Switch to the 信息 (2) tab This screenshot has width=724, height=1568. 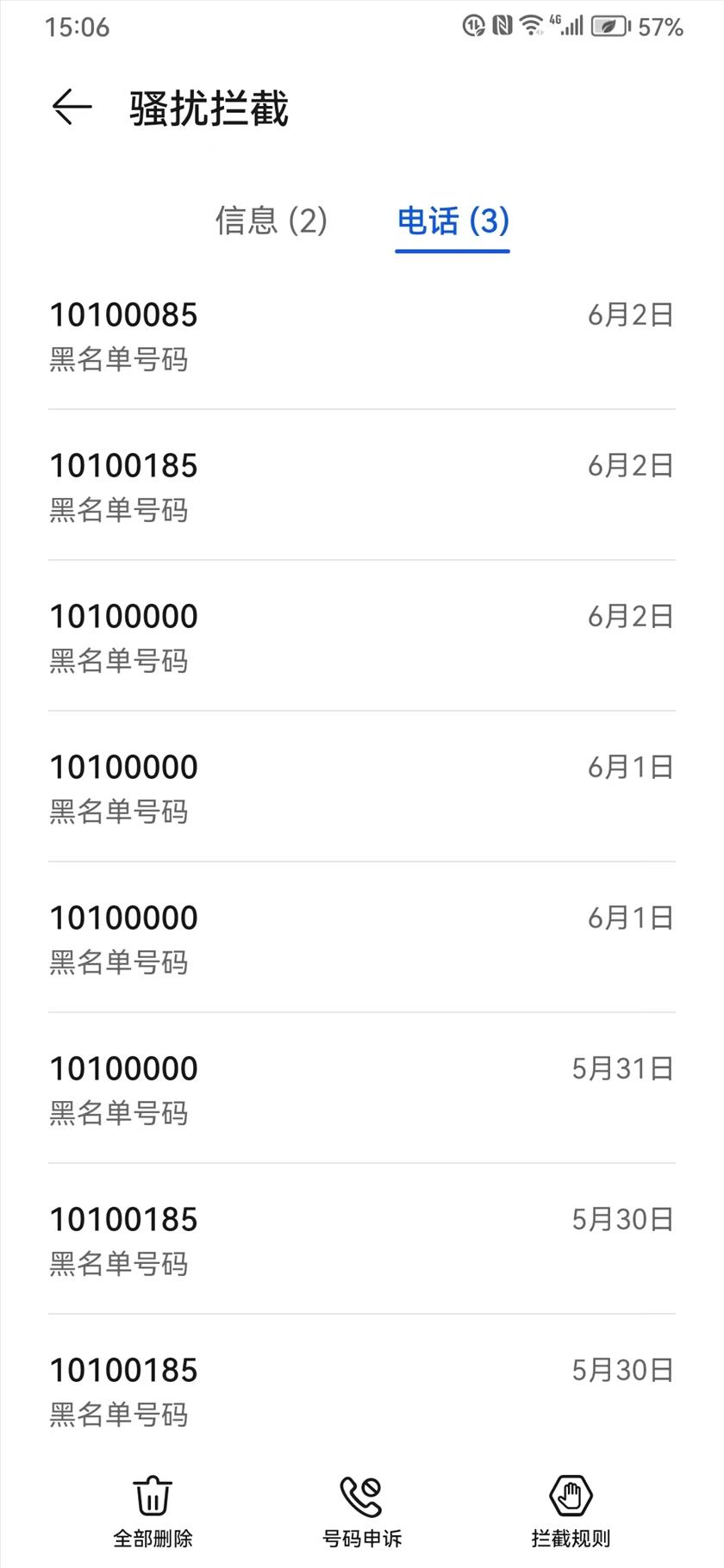click(271, 221)
